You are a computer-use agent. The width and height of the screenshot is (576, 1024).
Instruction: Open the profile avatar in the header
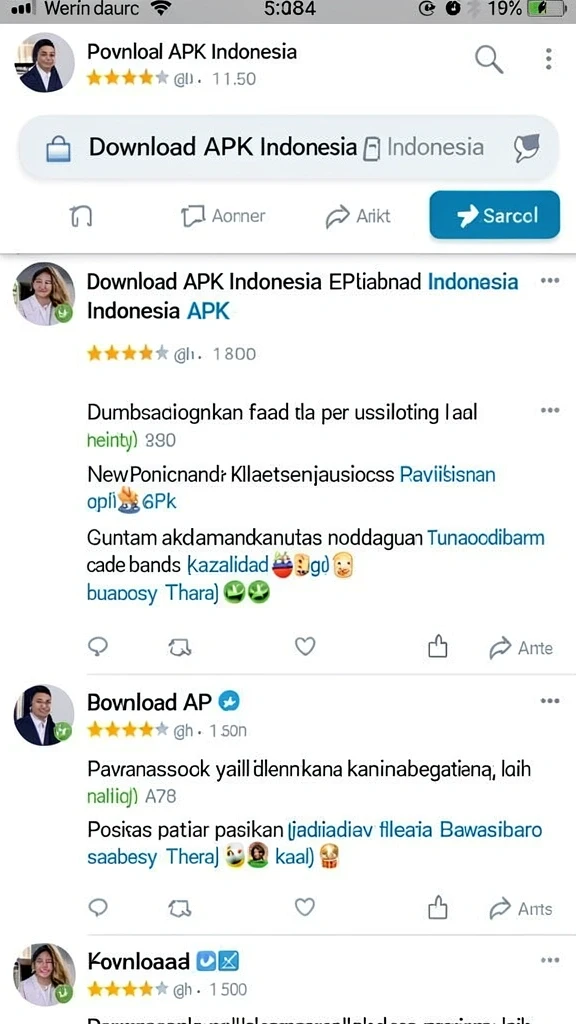pos(43,63)
